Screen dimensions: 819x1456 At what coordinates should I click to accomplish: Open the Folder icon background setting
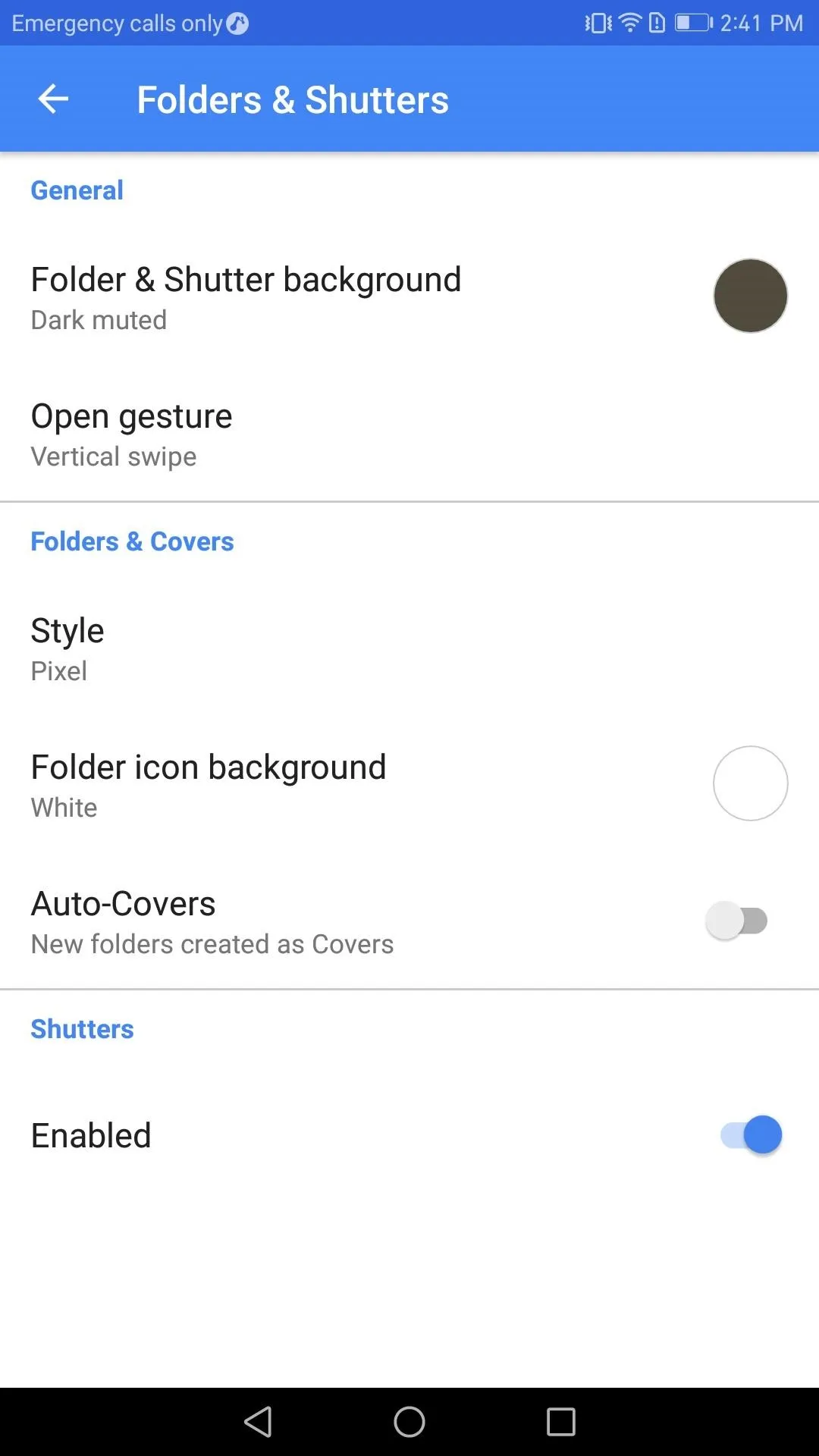coord(409,784)
